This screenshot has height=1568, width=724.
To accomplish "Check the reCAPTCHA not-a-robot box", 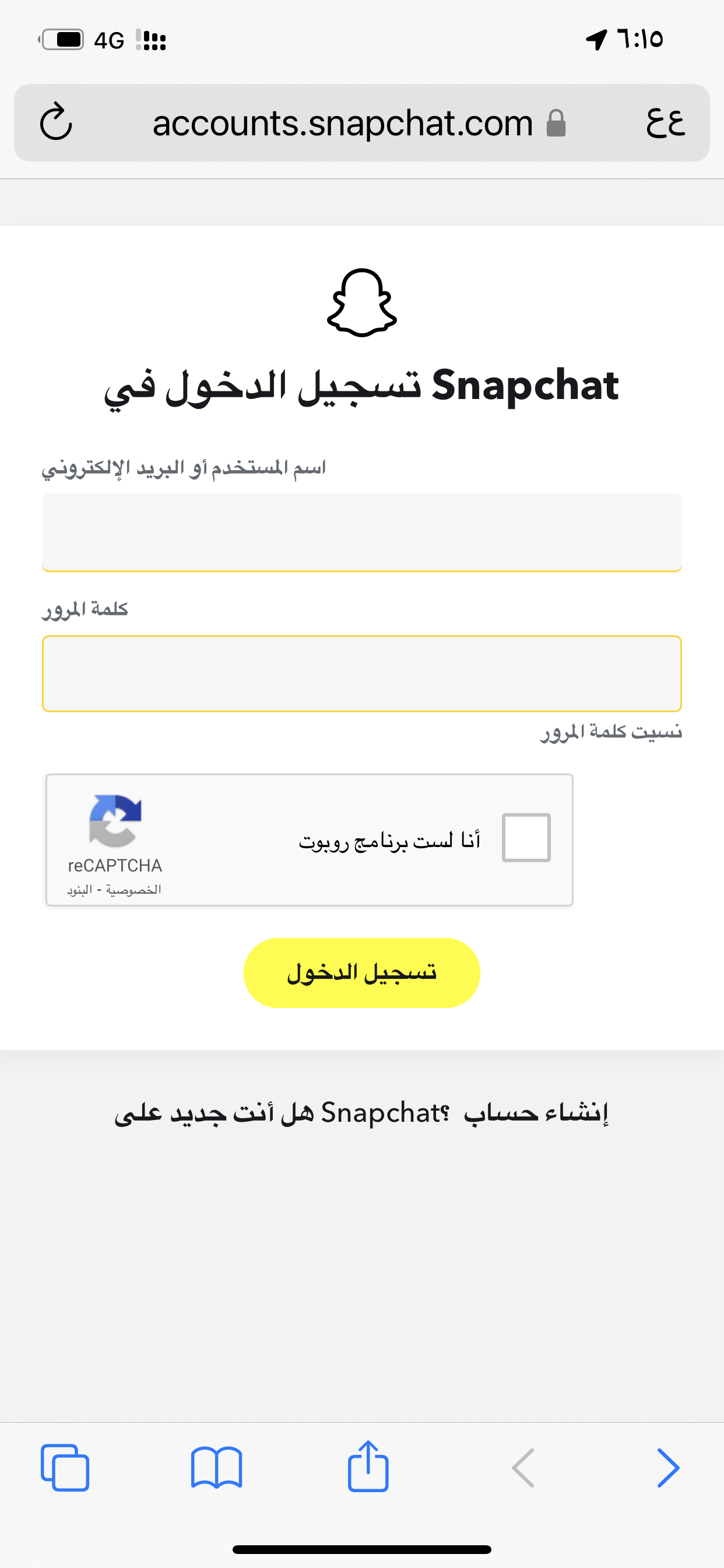I will [526, 838].
